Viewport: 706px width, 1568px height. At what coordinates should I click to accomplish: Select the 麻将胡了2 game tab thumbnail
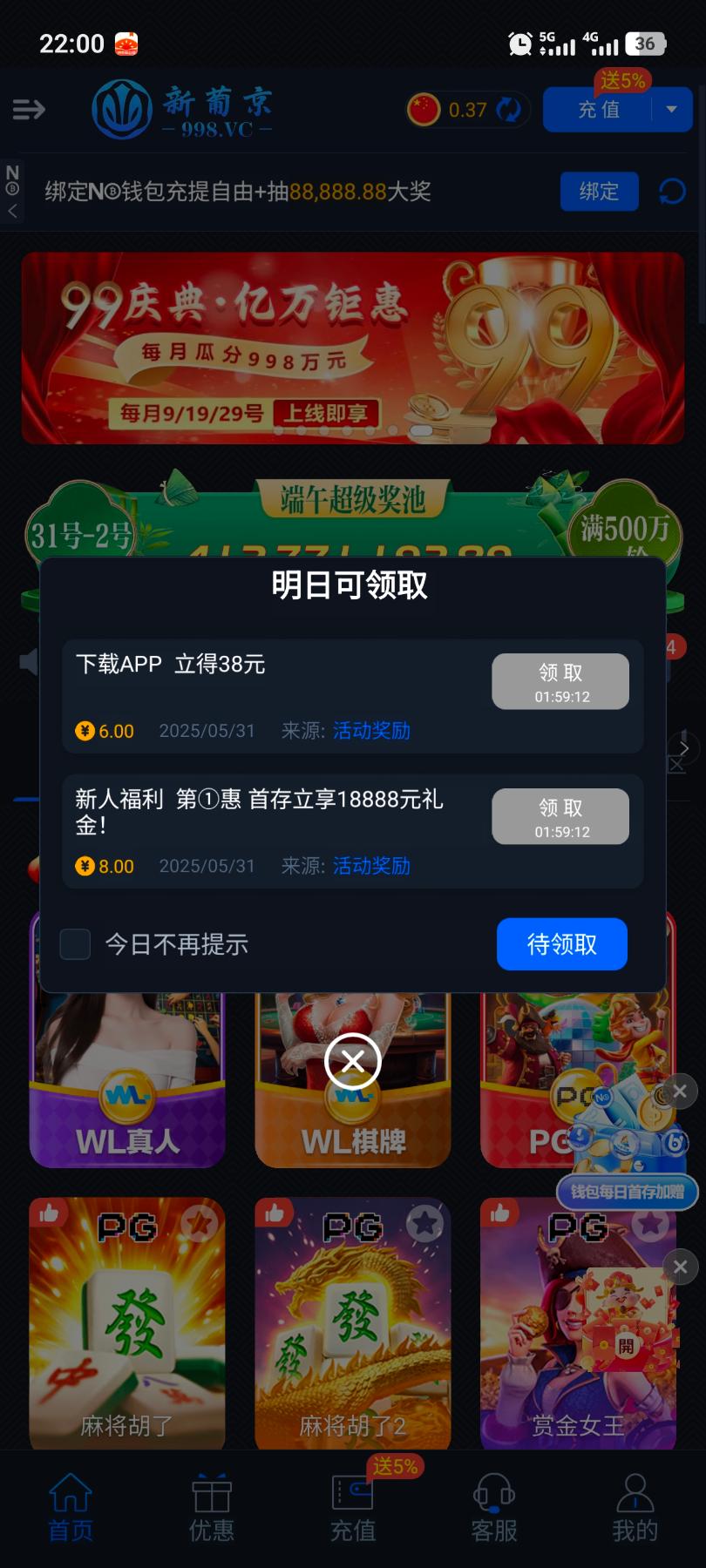(352, 1323)
